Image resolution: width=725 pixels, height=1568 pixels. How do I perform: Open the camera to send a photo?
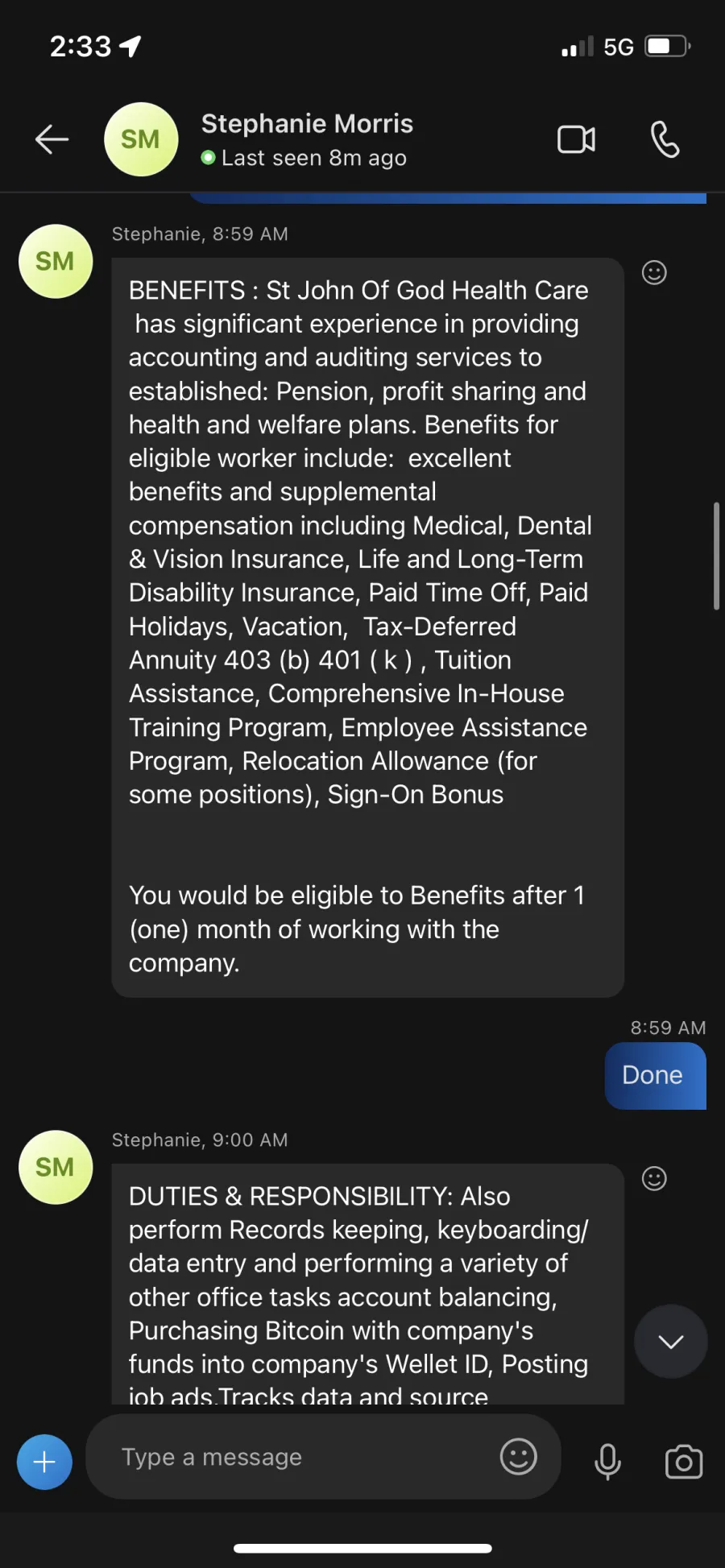684,1462
